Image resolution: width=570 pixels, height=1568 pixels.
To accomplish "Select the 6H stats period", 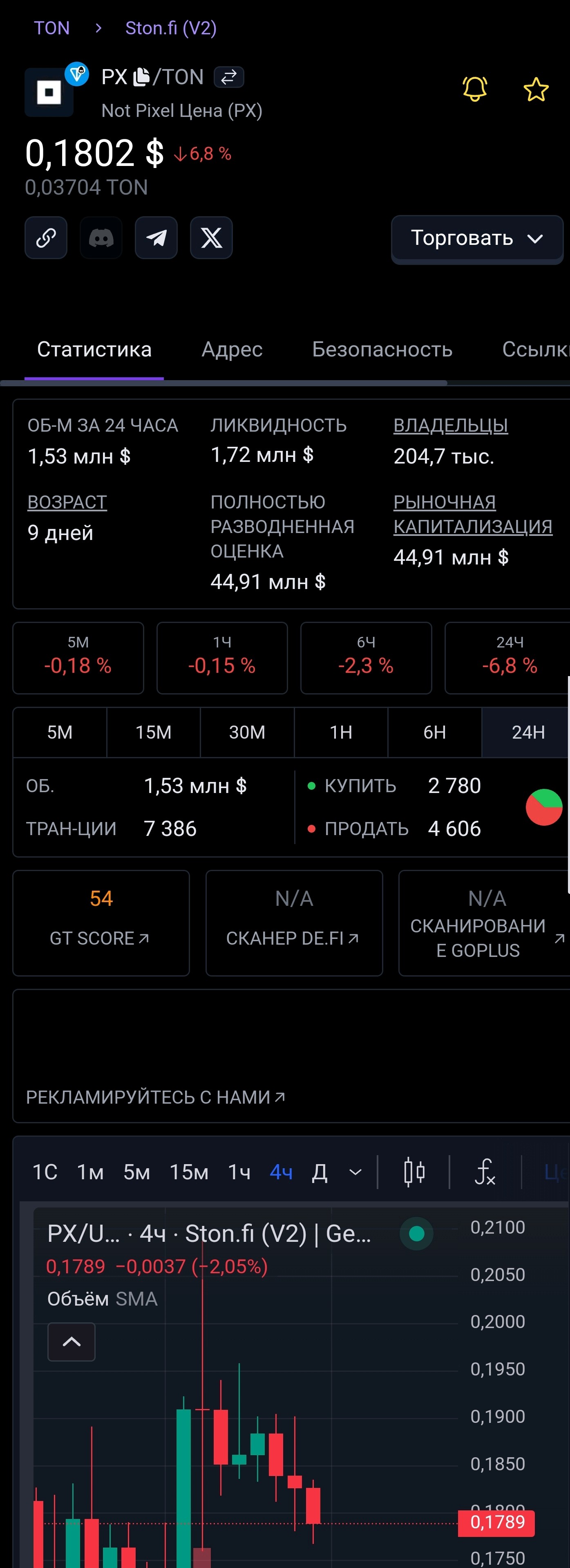I will point(434,732).
